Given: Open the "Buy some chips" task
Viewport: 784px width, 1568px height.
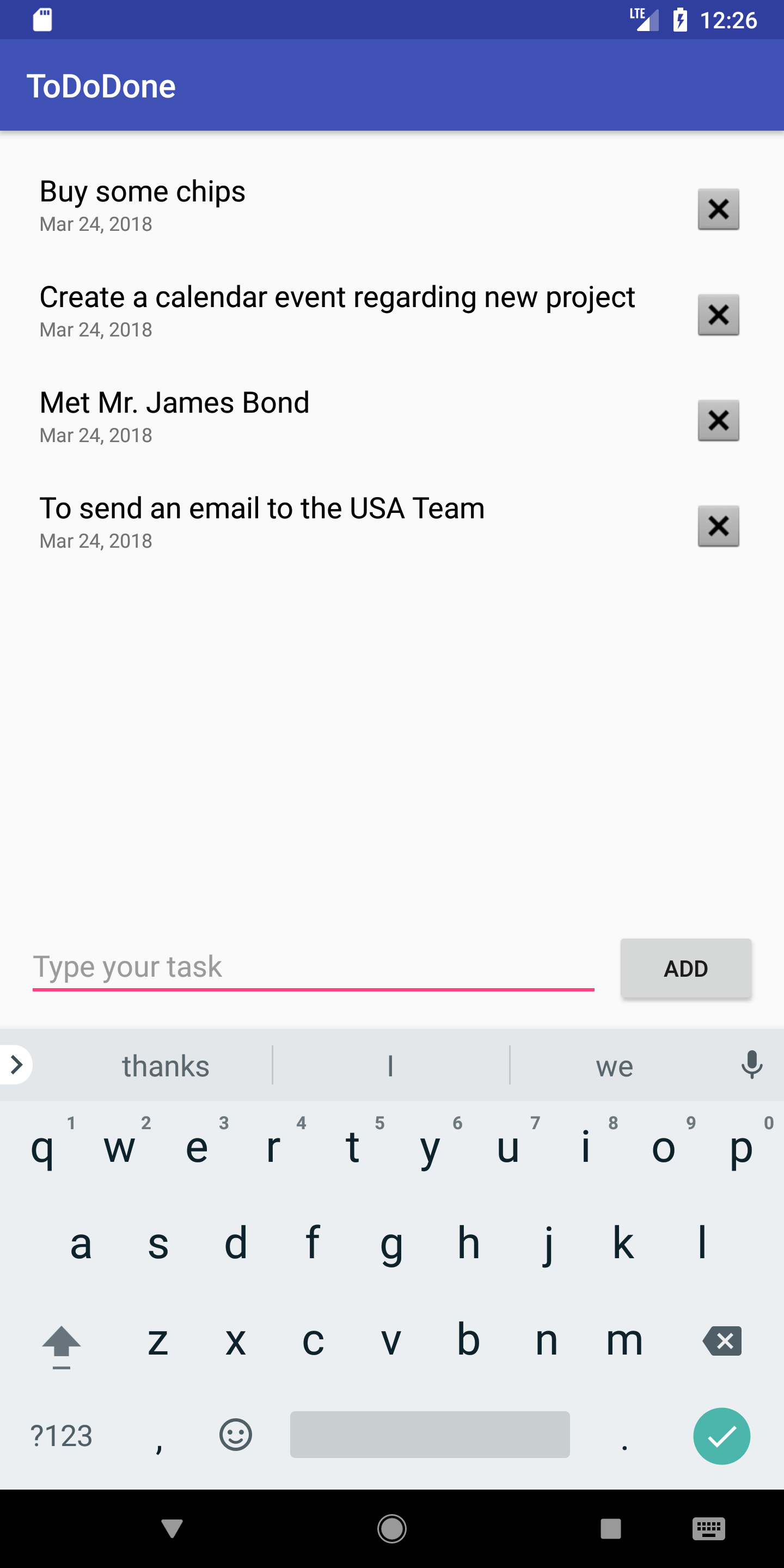Looking at the screenshot, I should [142, 192].
